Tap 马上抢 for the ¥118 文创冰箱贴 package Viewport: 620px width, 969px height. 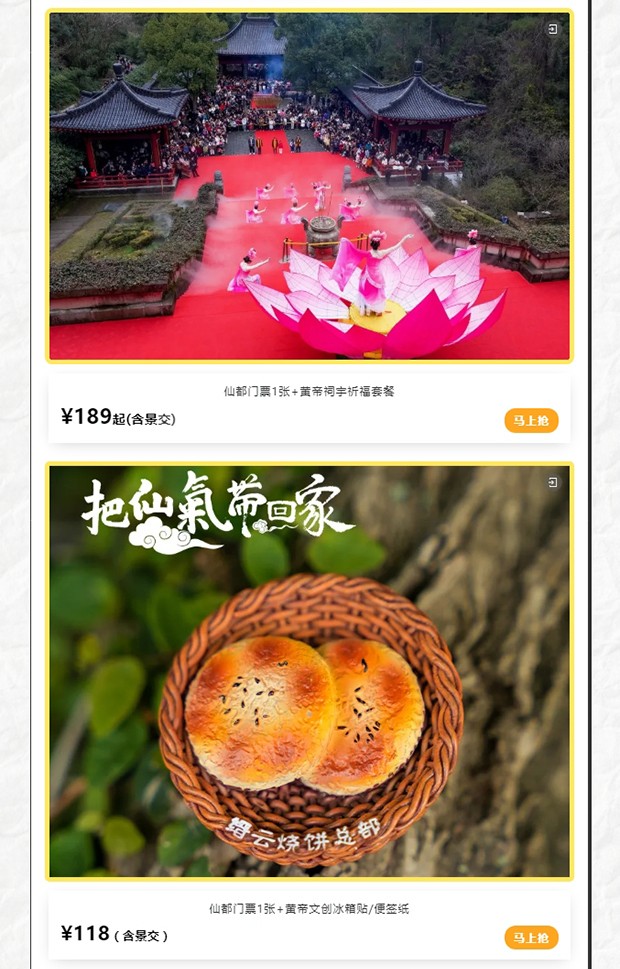[x=531, y=937]
